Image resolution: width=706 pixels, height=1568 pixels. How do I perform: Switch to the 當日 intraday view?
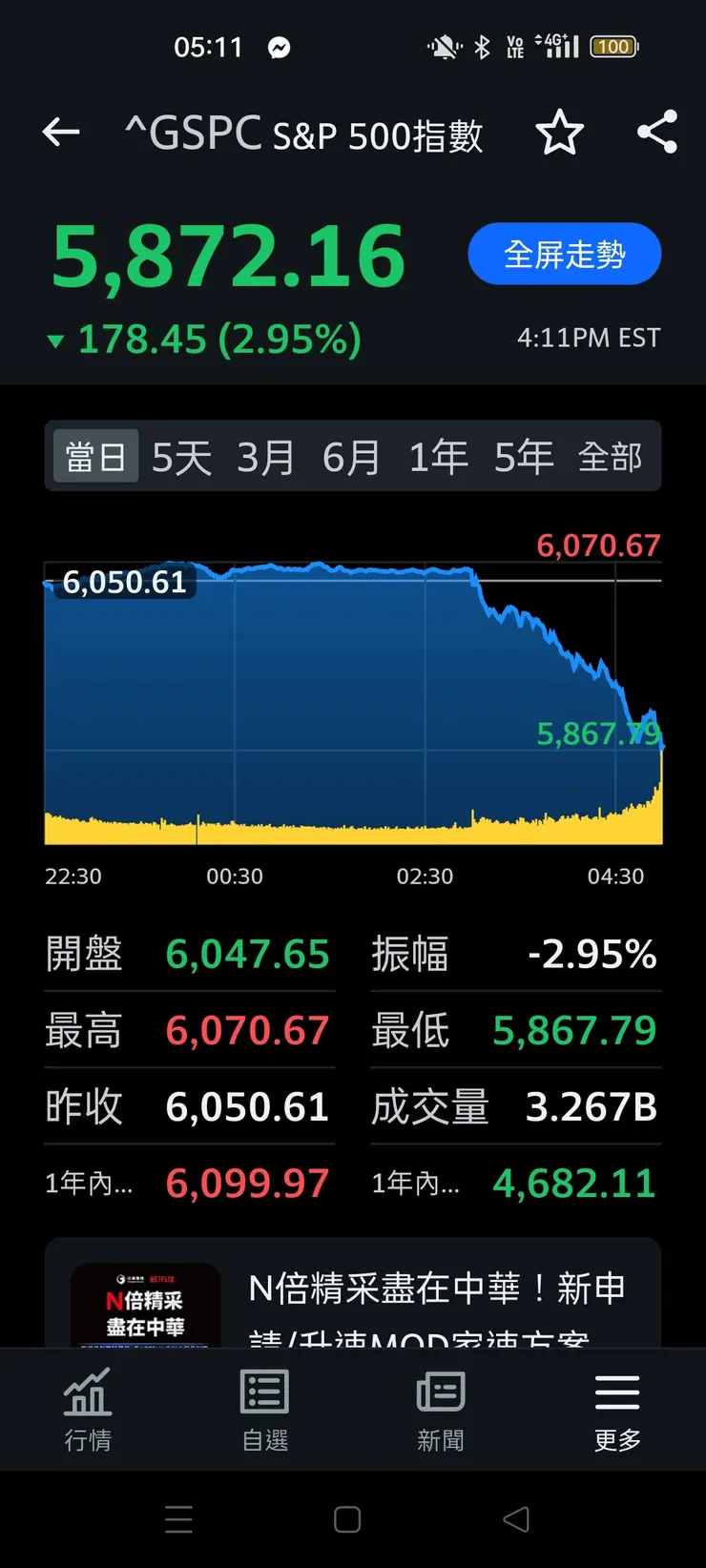point(94,456)
